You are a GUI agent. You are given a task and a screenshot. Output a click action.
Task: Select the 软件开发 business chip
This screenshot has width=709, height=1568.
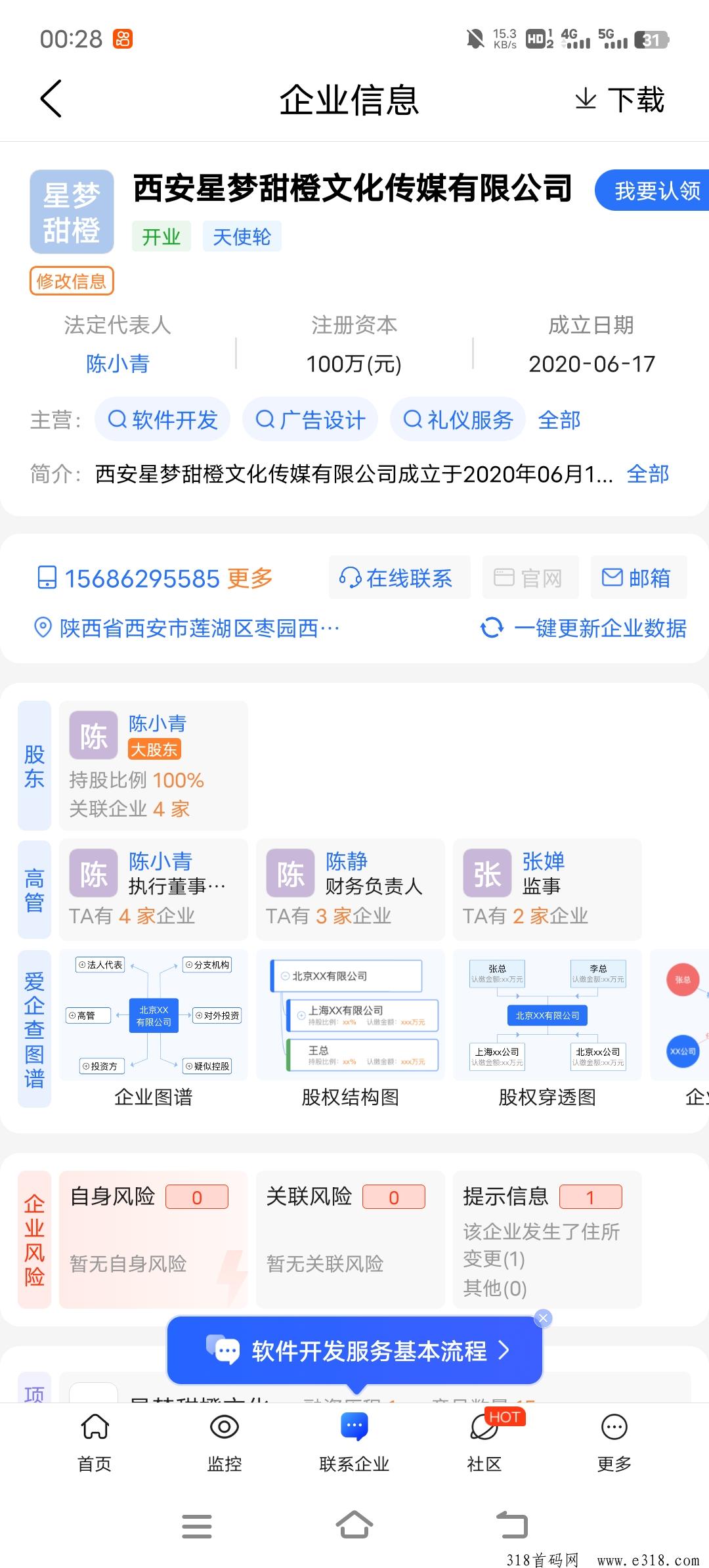click(x=163, y=420)
